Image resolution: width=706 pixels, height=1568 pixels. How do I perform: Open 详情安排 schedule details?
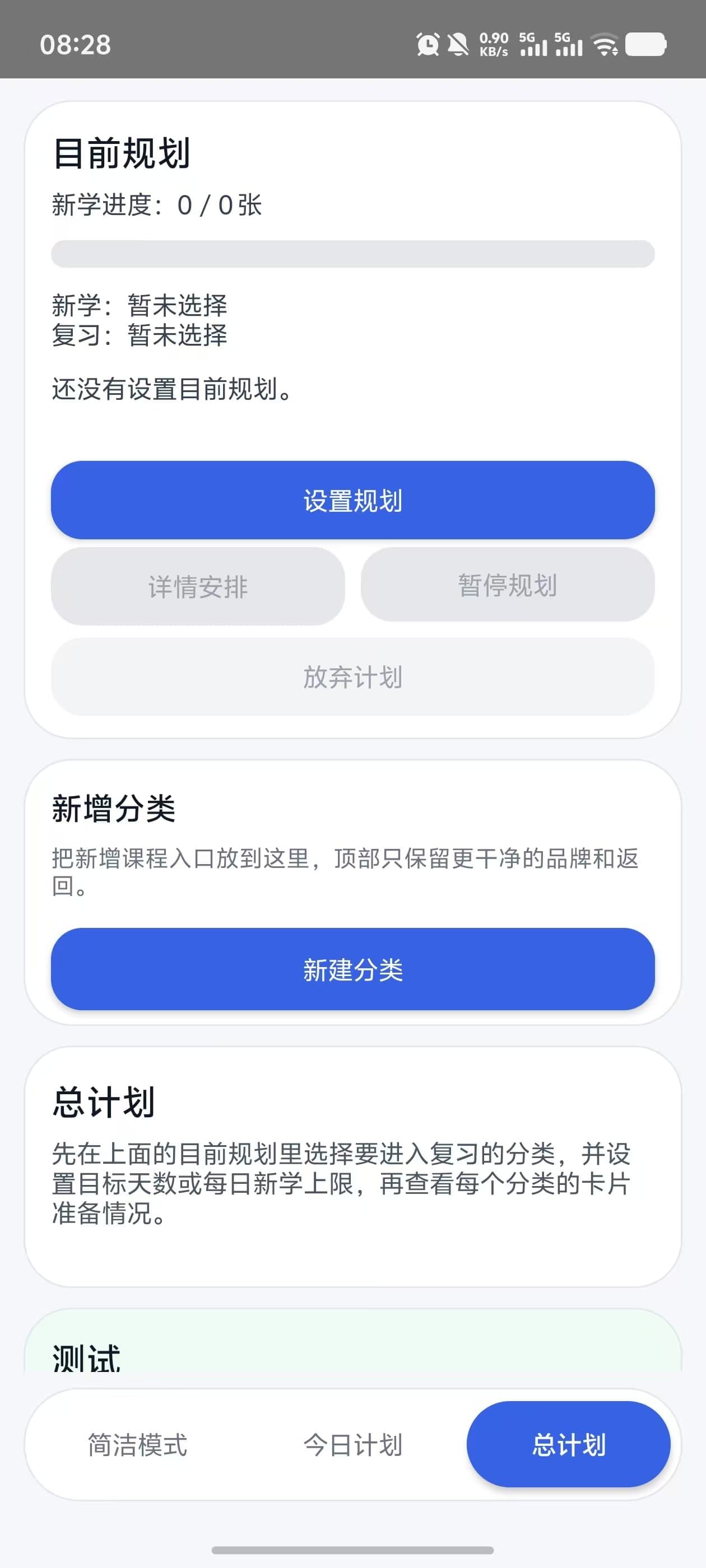[198, 586]
